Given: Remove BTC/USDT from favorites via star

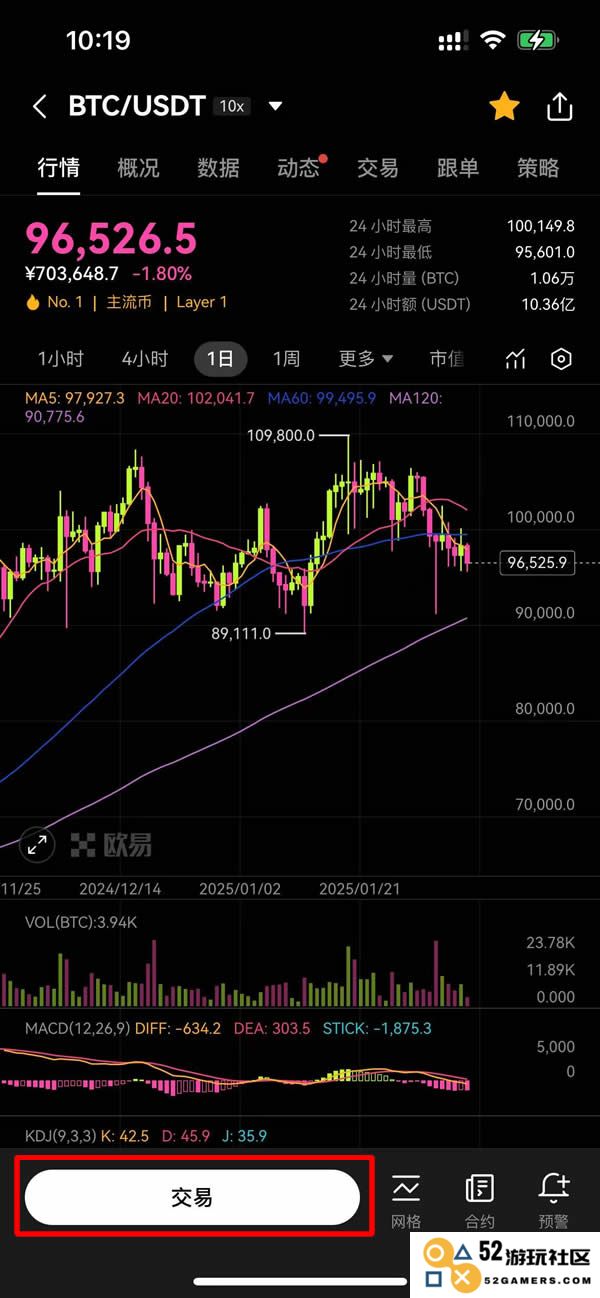Looking at the screenshot, I should (x=504, y=106).
